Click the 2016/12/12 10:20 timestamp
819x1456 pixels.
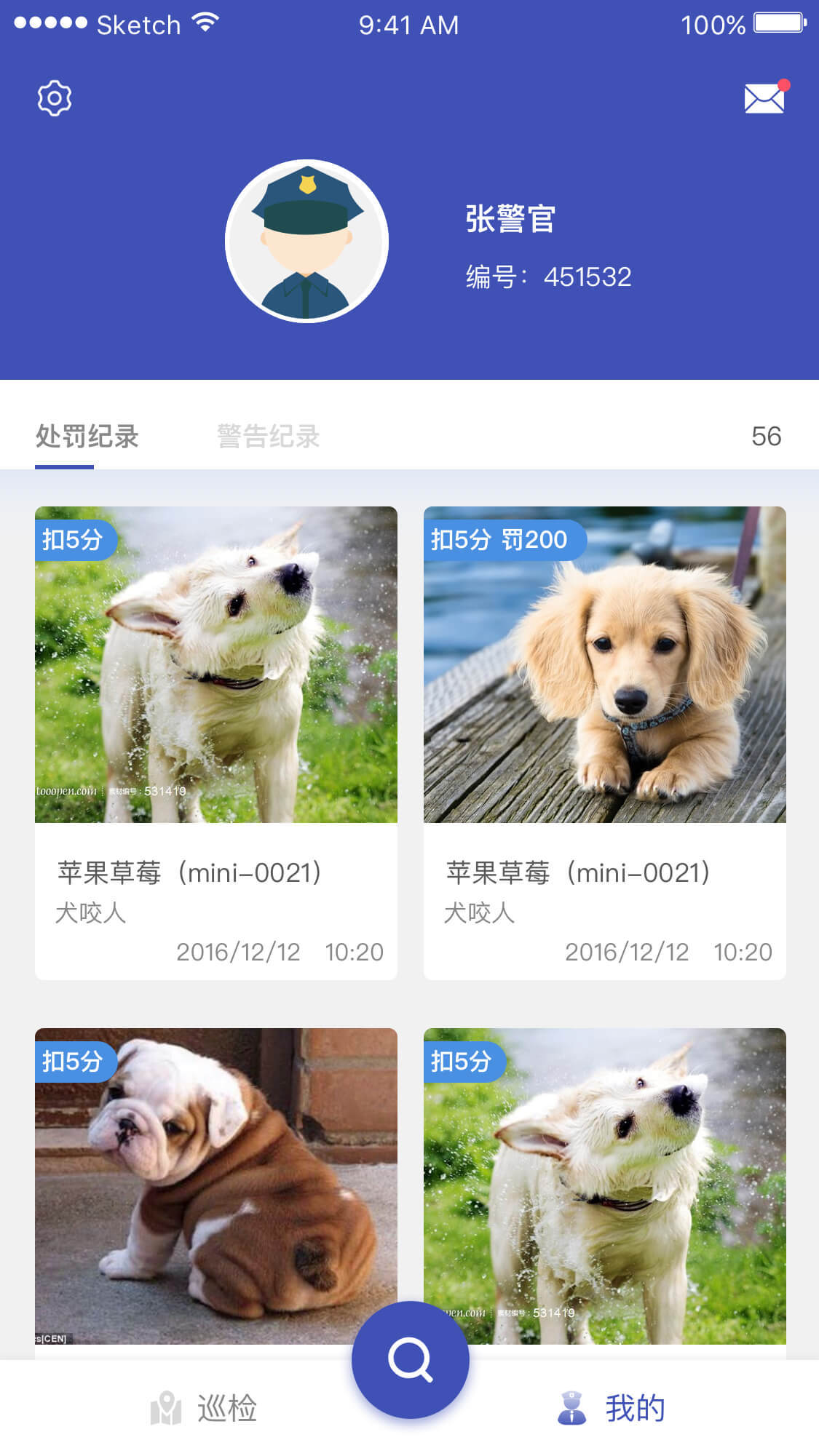281,951
